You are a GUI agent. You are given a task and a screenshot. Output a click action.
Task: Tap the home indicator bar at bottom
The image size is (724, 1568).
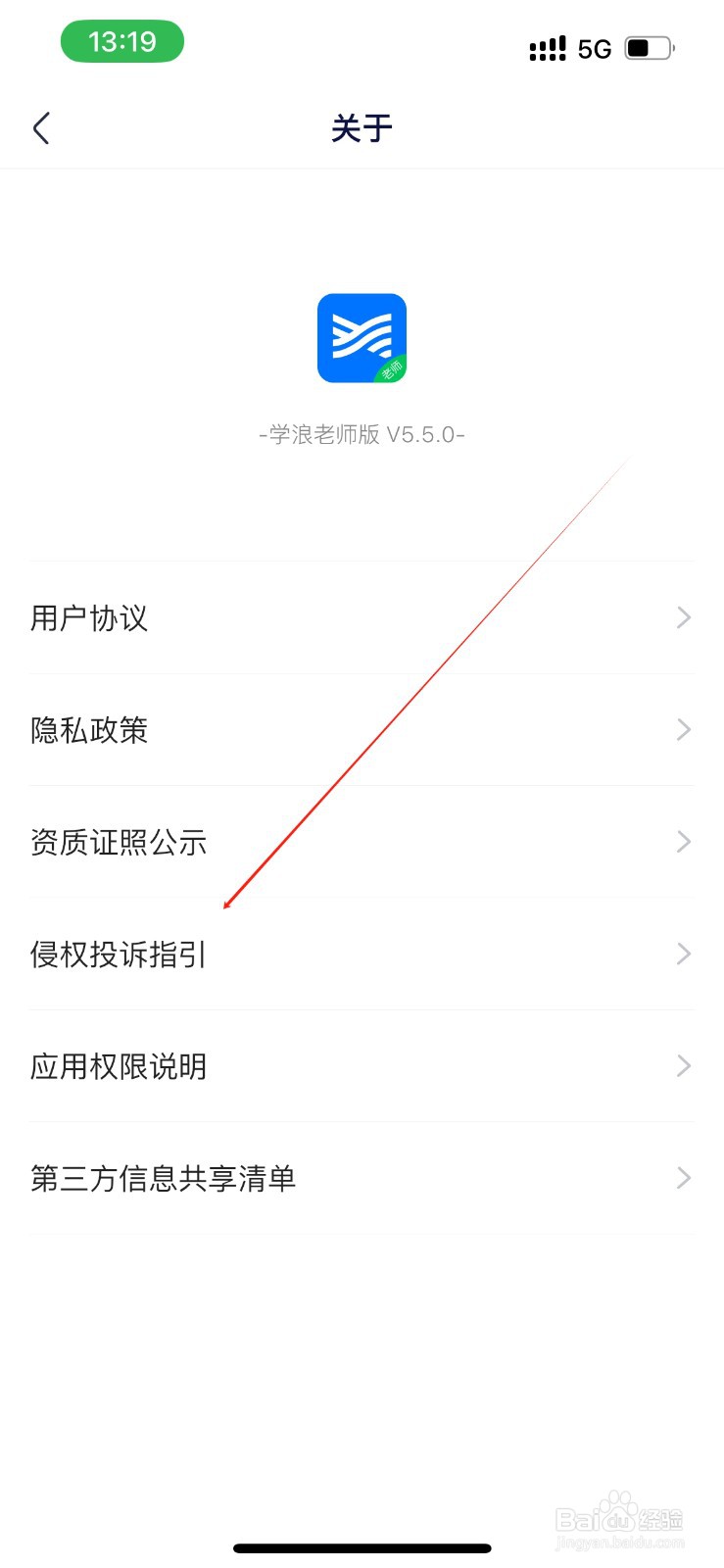362,1547
